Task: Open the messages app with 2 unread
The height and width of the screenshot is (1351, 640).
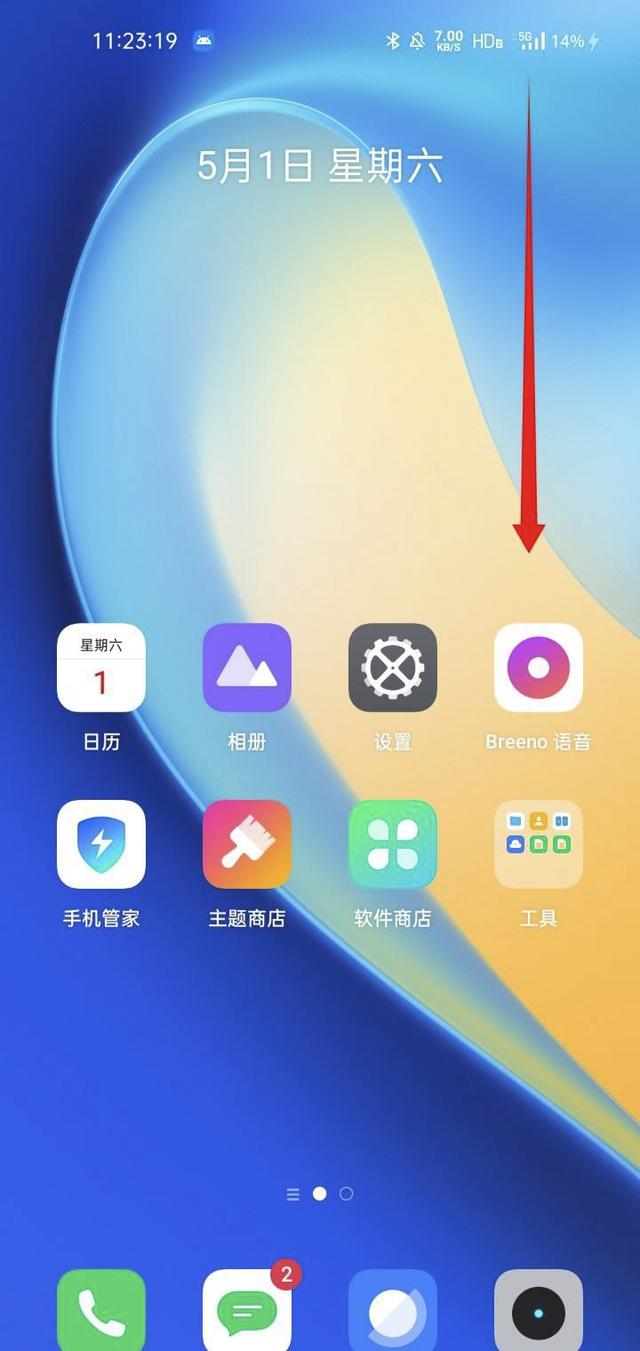Action: (247, 1310)
